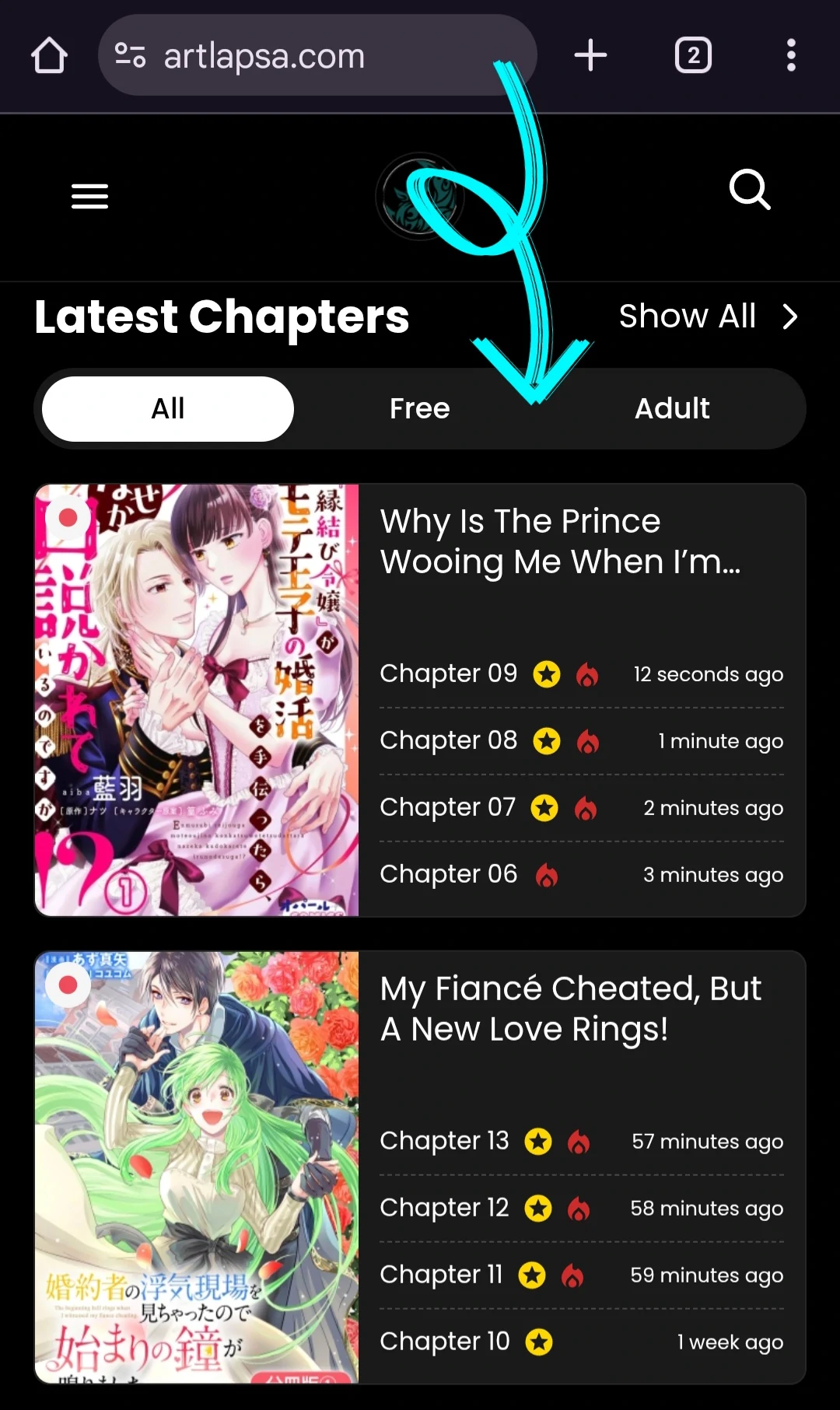Show all latest chapters
Viewport: 840px width, 1410px height.
click(709, 317)
